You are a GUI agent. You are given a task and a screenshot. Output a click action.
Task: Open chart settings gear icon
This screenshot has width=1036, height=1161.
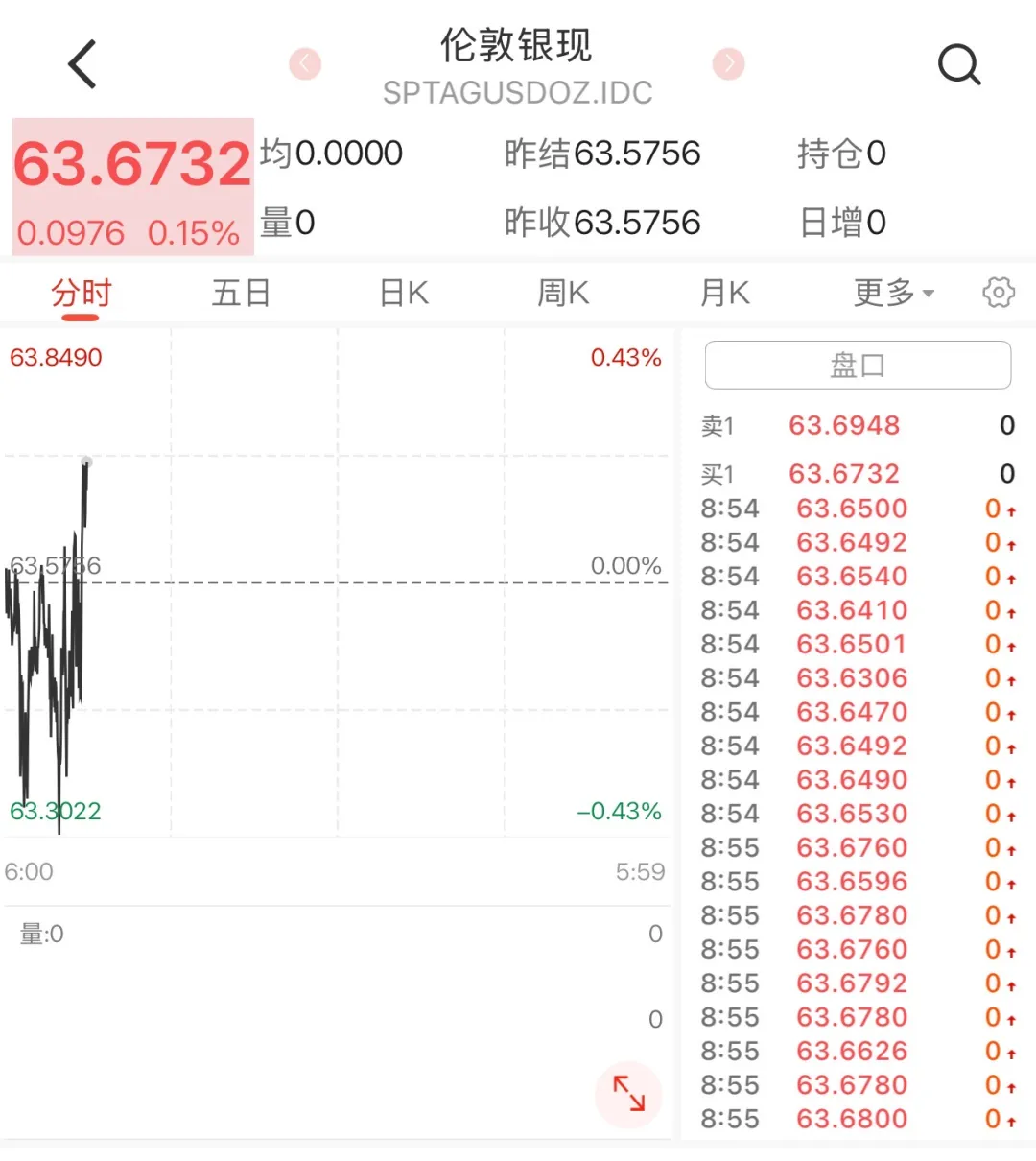point(999,293)
